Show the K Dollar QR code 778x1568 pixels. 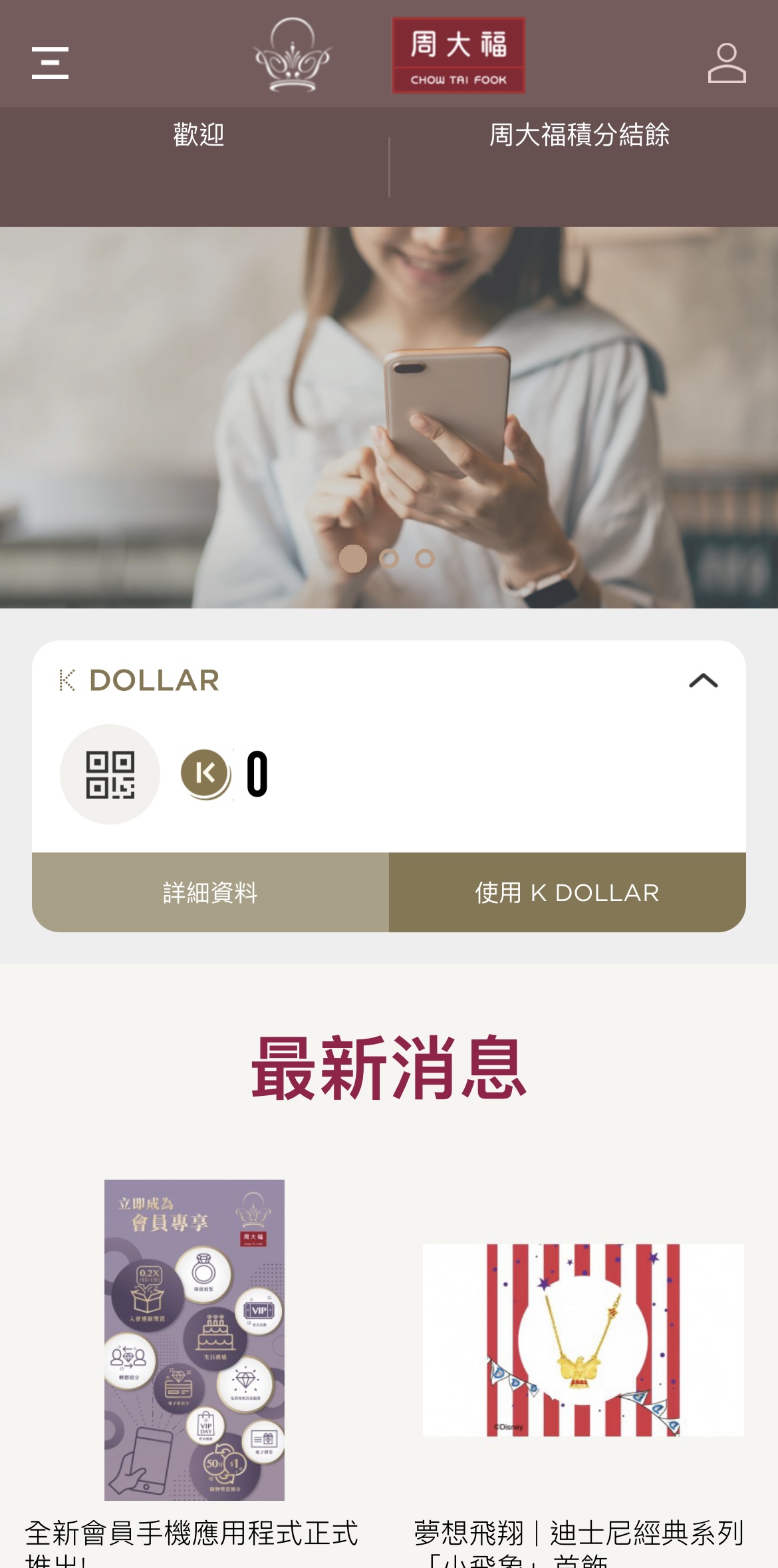(110, 774)
